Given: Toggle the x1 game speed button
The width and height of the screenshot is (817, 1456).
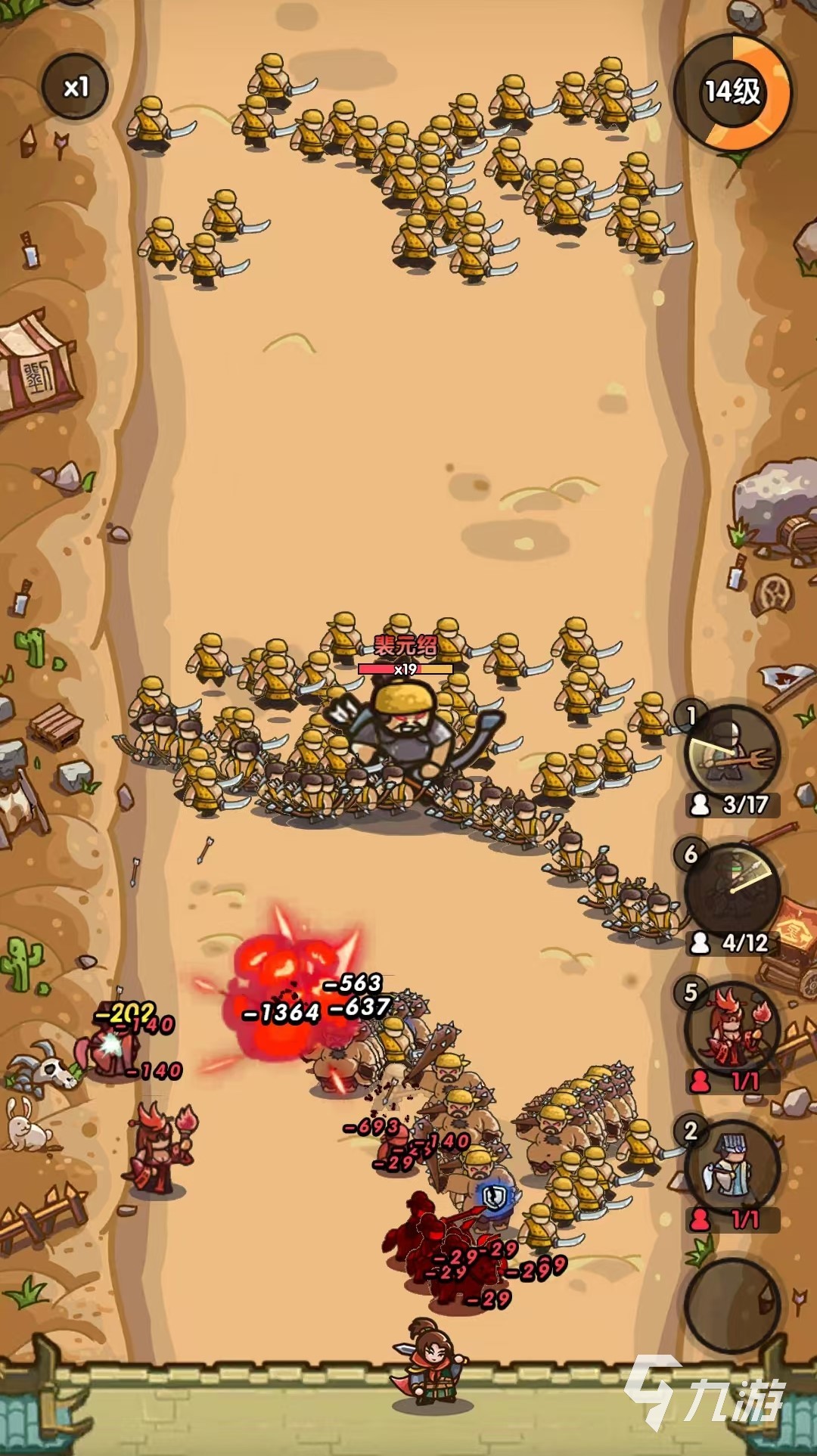Looking at the screenshot, I should click(x=75, y=88).
